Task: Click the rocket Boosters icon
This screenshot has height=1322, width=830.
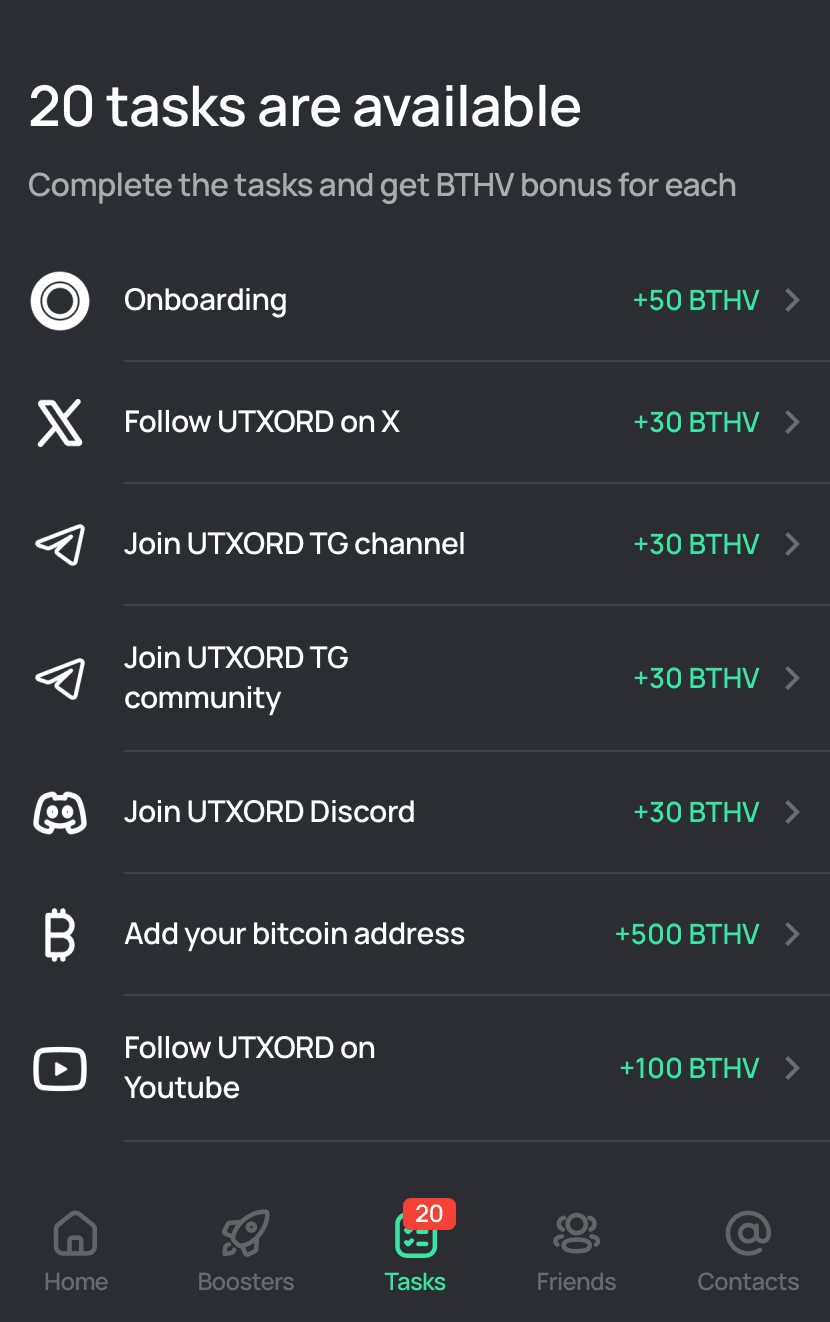Action: click(x=245, y=1233)
